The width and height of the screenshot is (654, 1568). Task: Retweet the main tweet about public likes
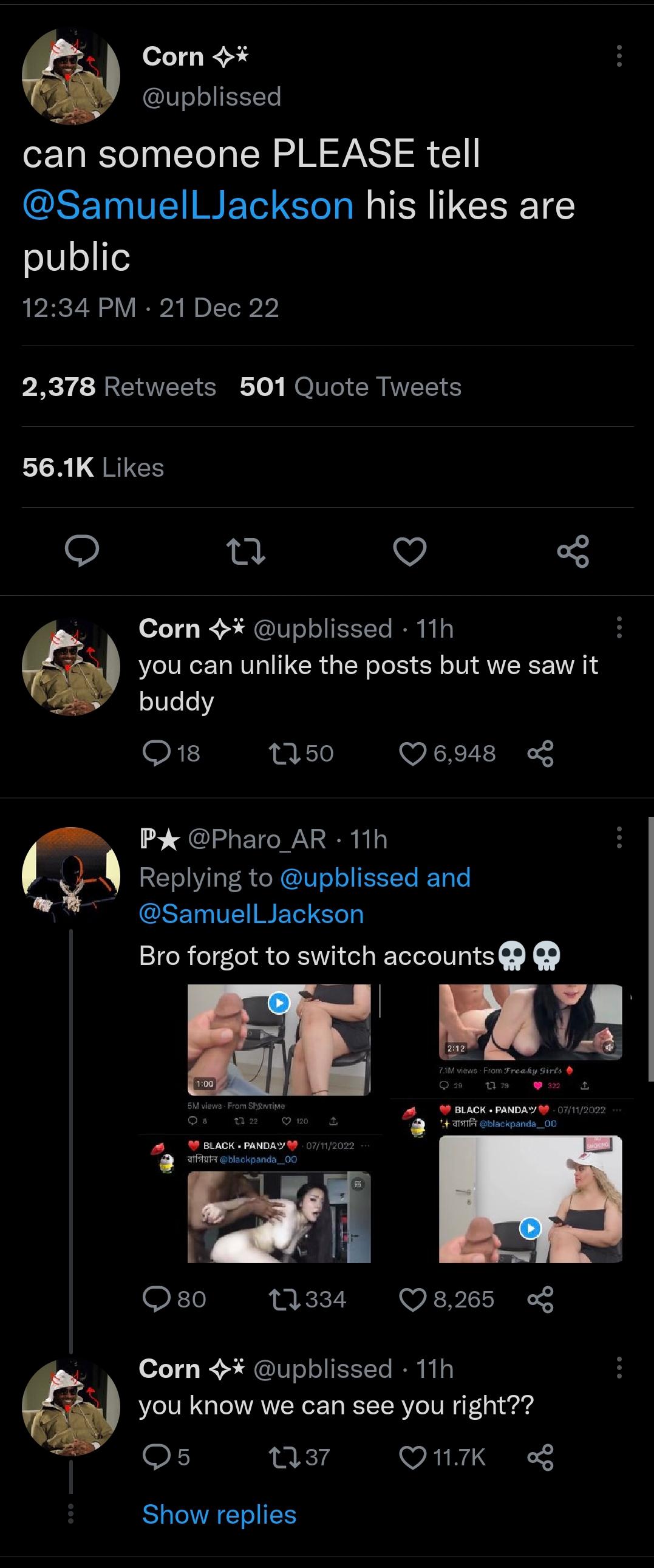tap(245, 551)
